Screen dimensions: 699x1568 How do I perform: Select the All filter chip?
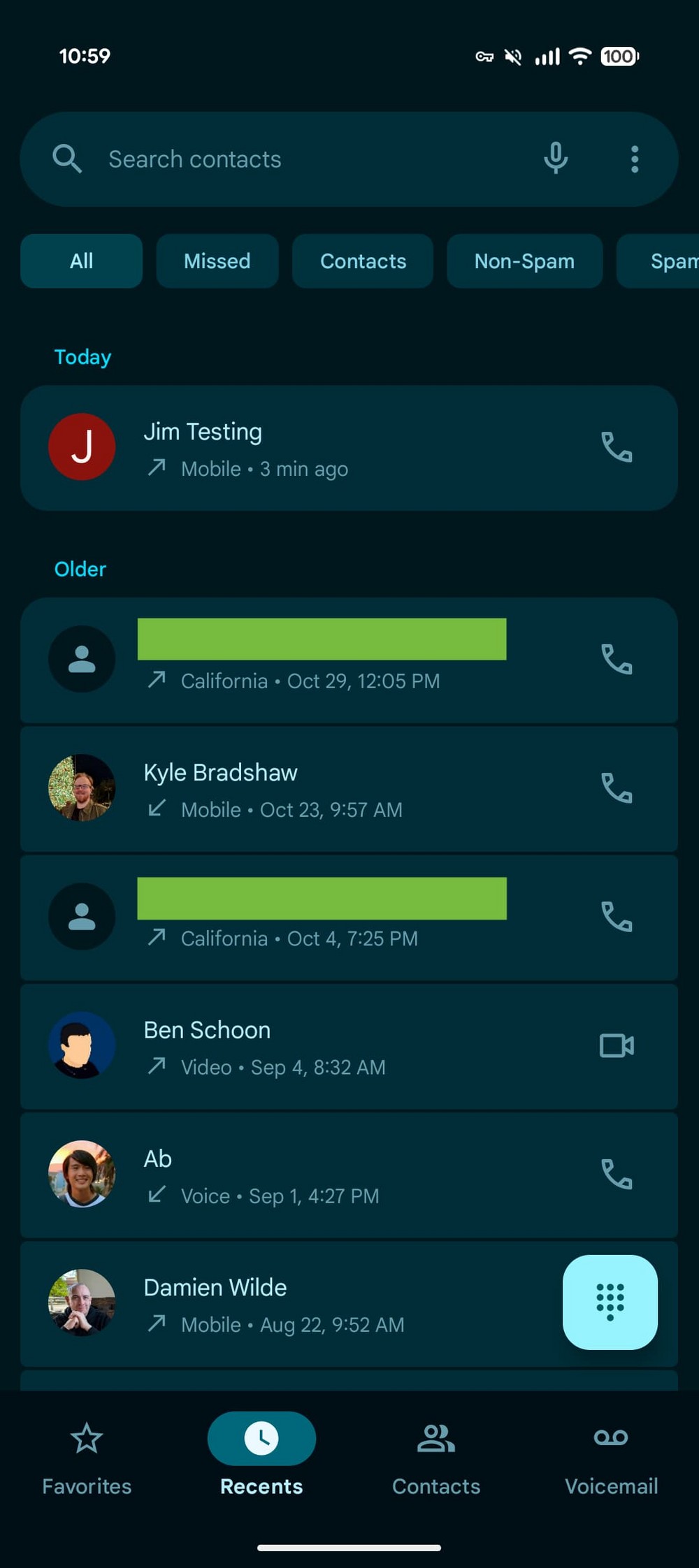point(81,261)
